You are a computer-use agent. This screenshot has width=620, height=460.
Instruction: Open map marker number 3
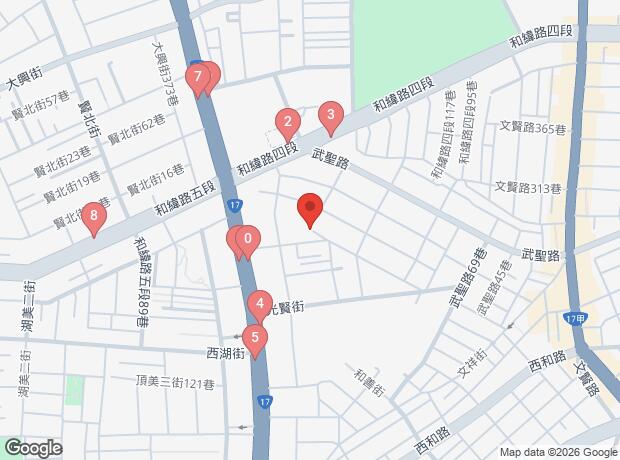(331, 119)
